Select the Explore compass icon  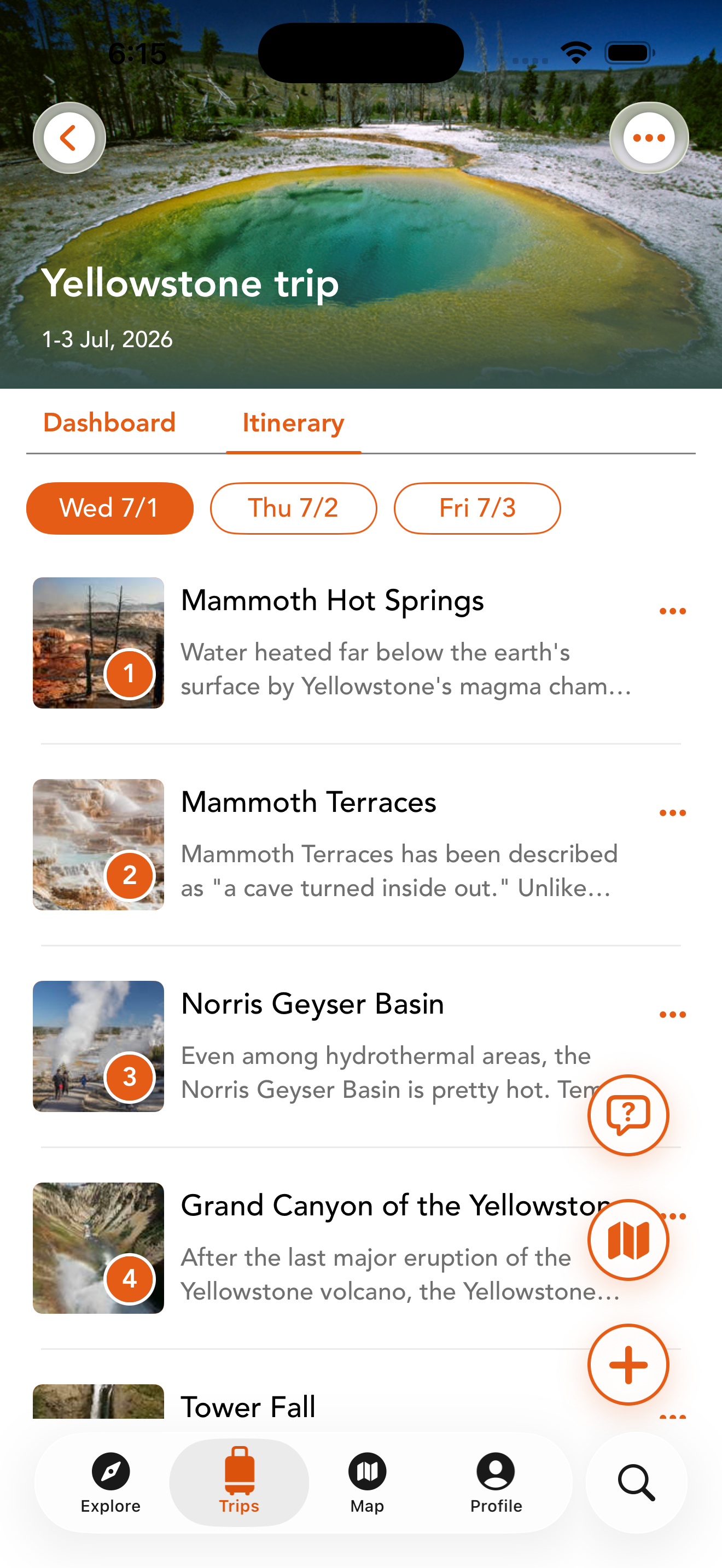pos(110,1483)
